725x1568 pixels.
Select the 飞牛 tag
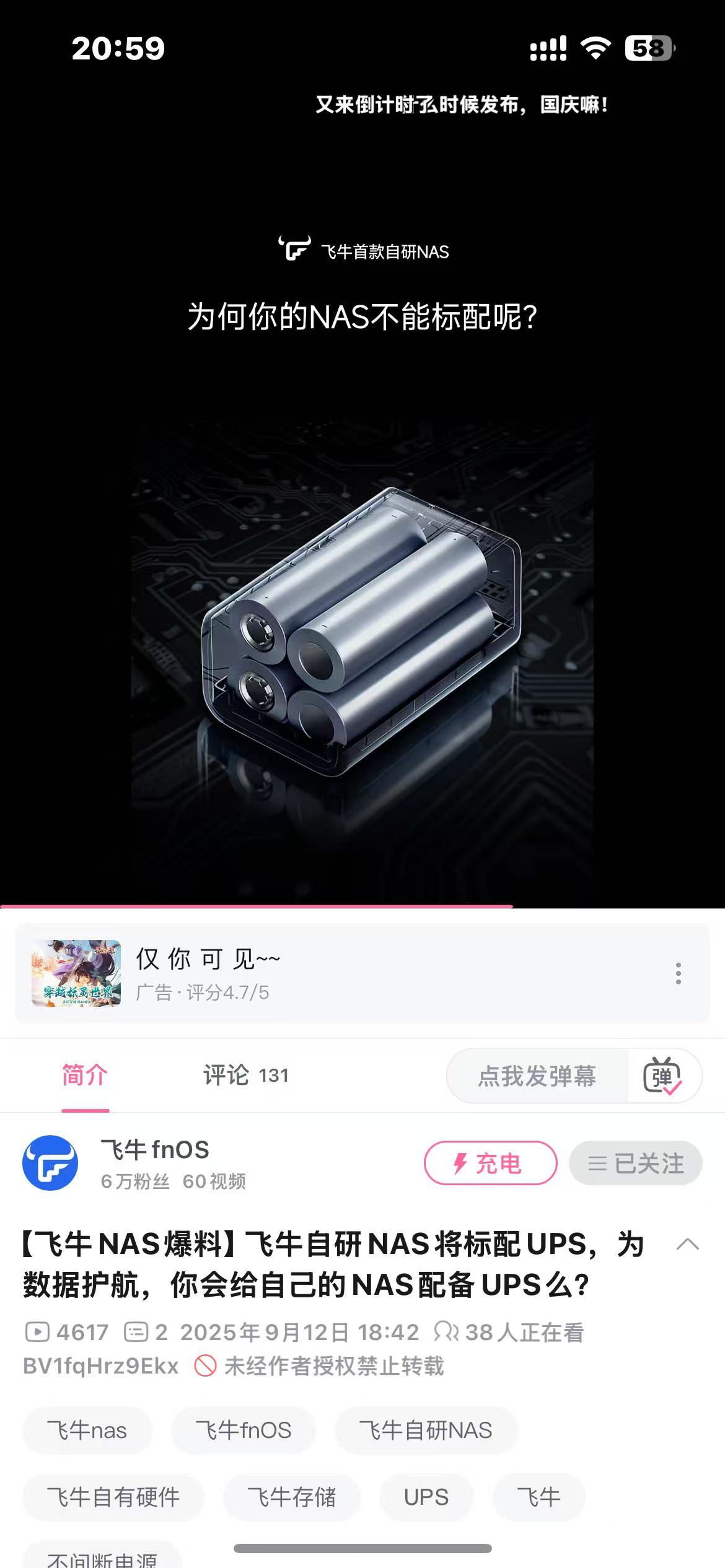click(x=538, y=1497)
